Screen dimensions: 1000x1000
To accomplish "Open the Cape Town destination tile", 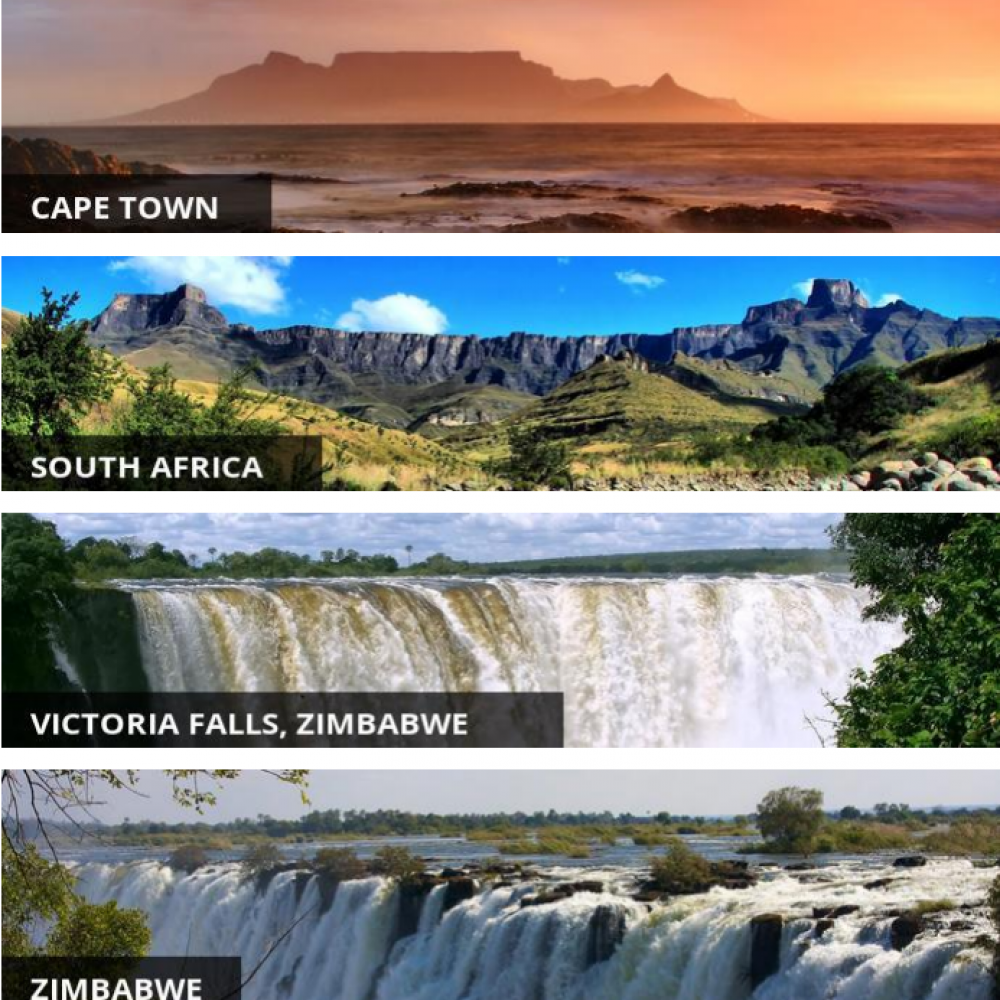I will point(500,115).
